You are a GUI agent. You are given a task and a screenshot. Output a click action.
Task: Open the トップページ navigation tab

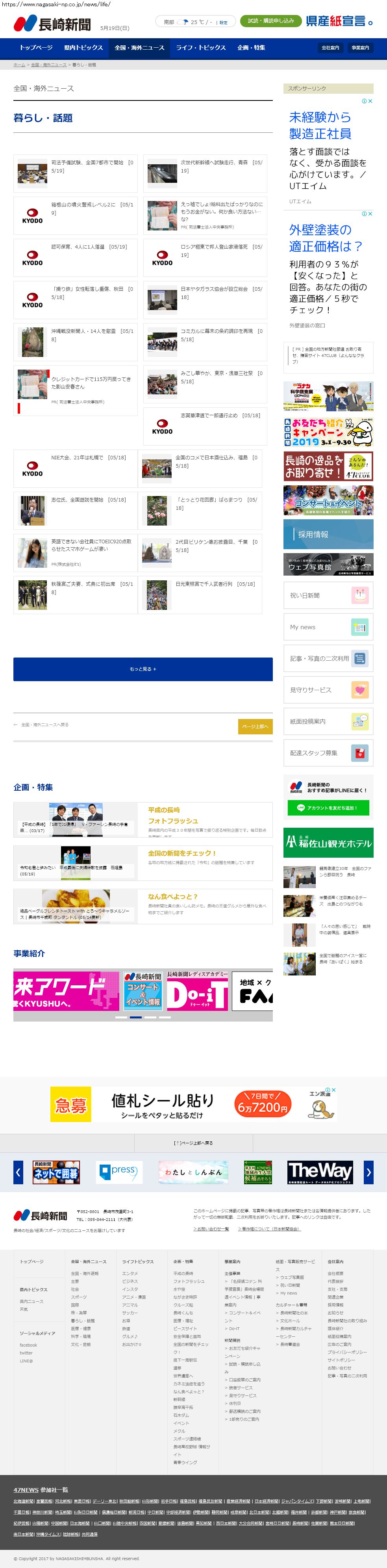click(x=36, y=48)
